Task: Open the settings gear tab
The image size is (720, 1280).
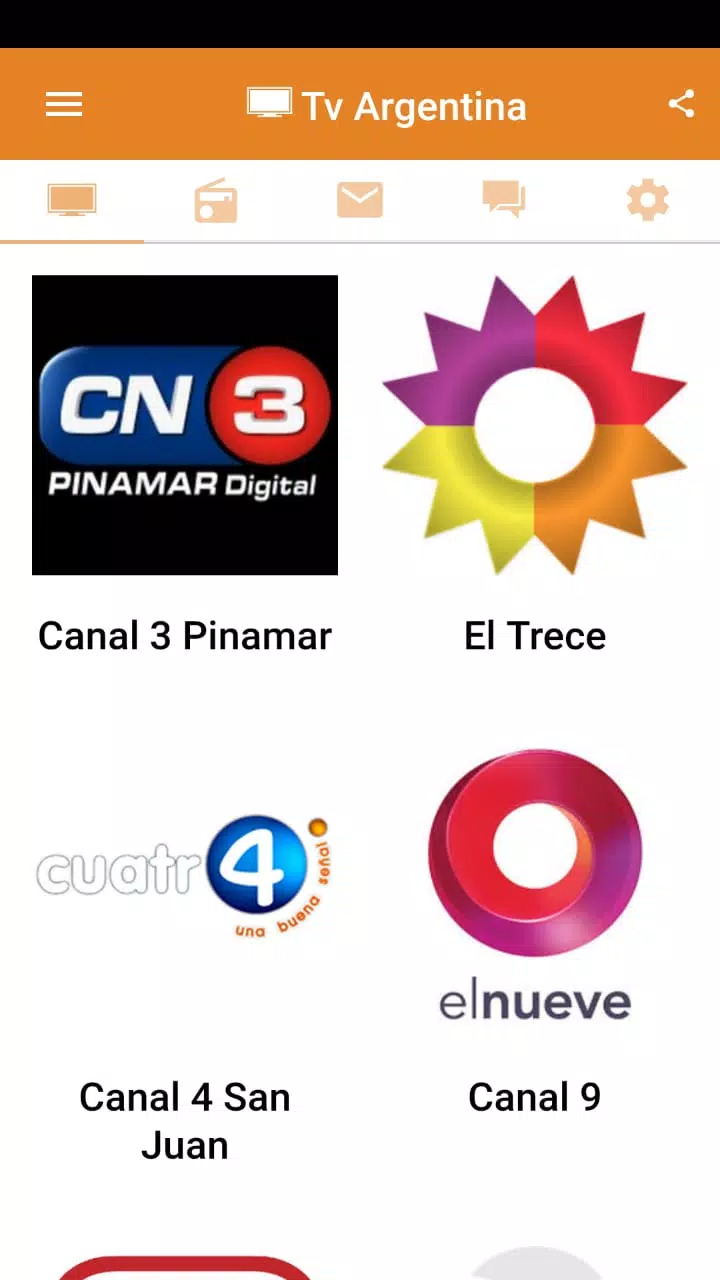Action: 648,200
